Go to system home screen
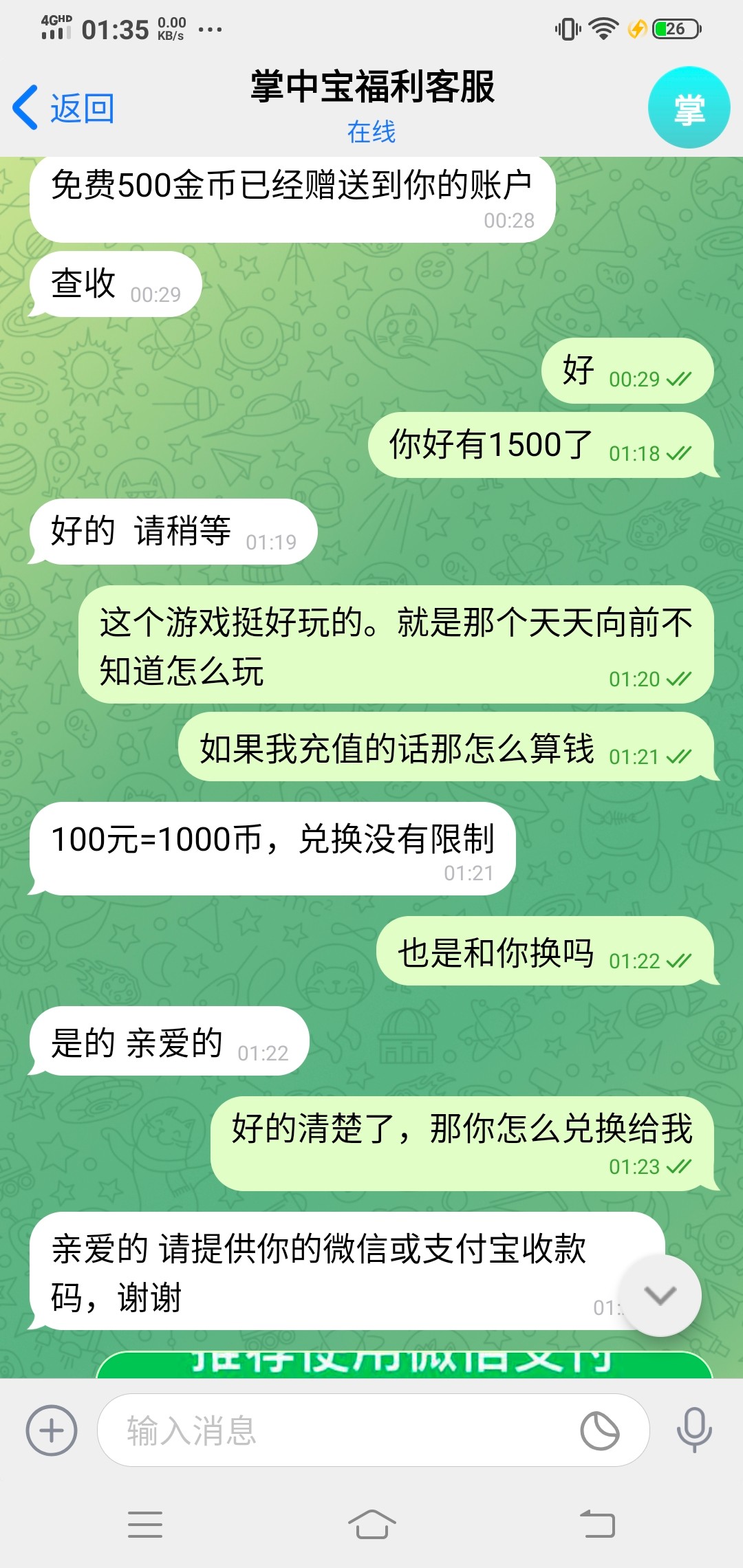Screen dimensions: 743x1568 point(371,1525)
